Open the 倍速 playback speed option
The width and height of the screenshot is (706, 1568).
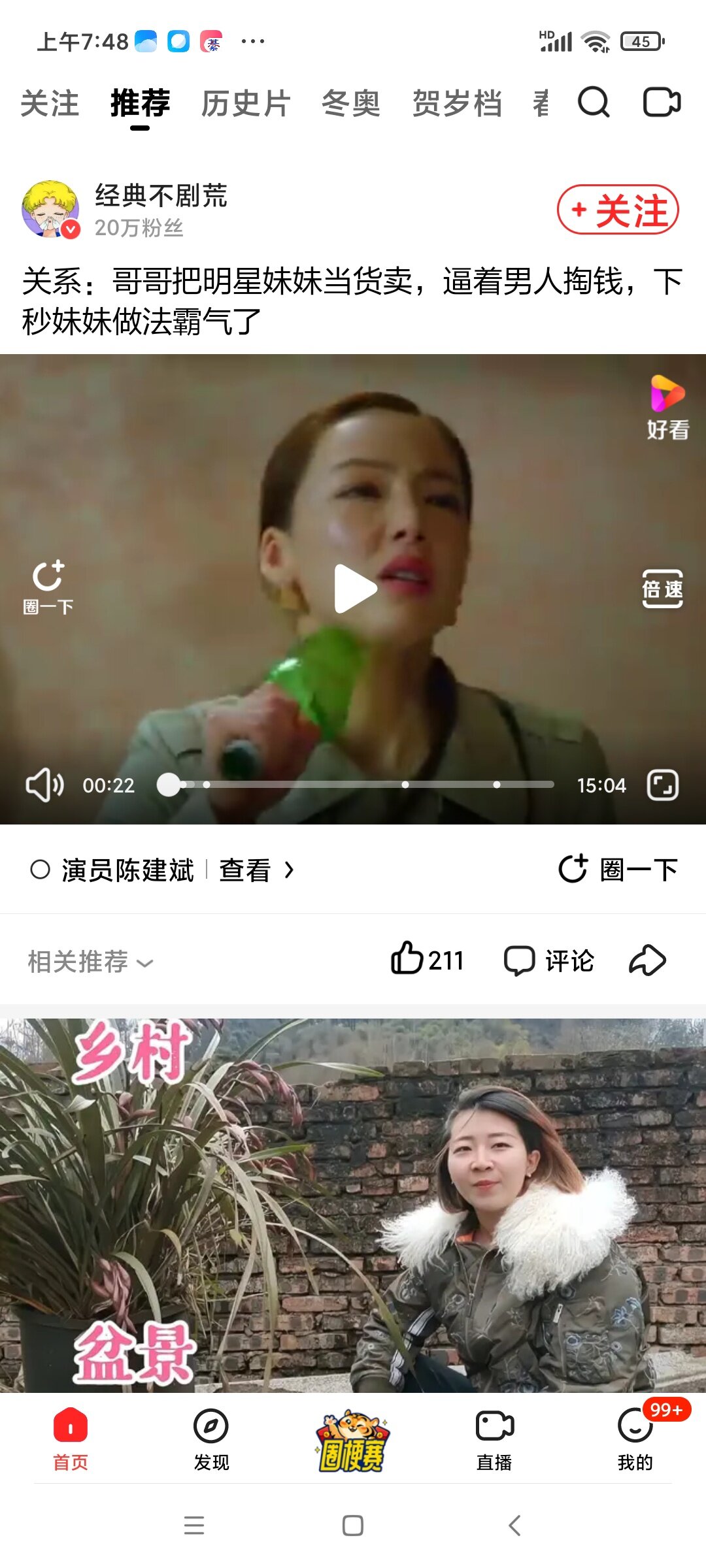coord(662,589)
